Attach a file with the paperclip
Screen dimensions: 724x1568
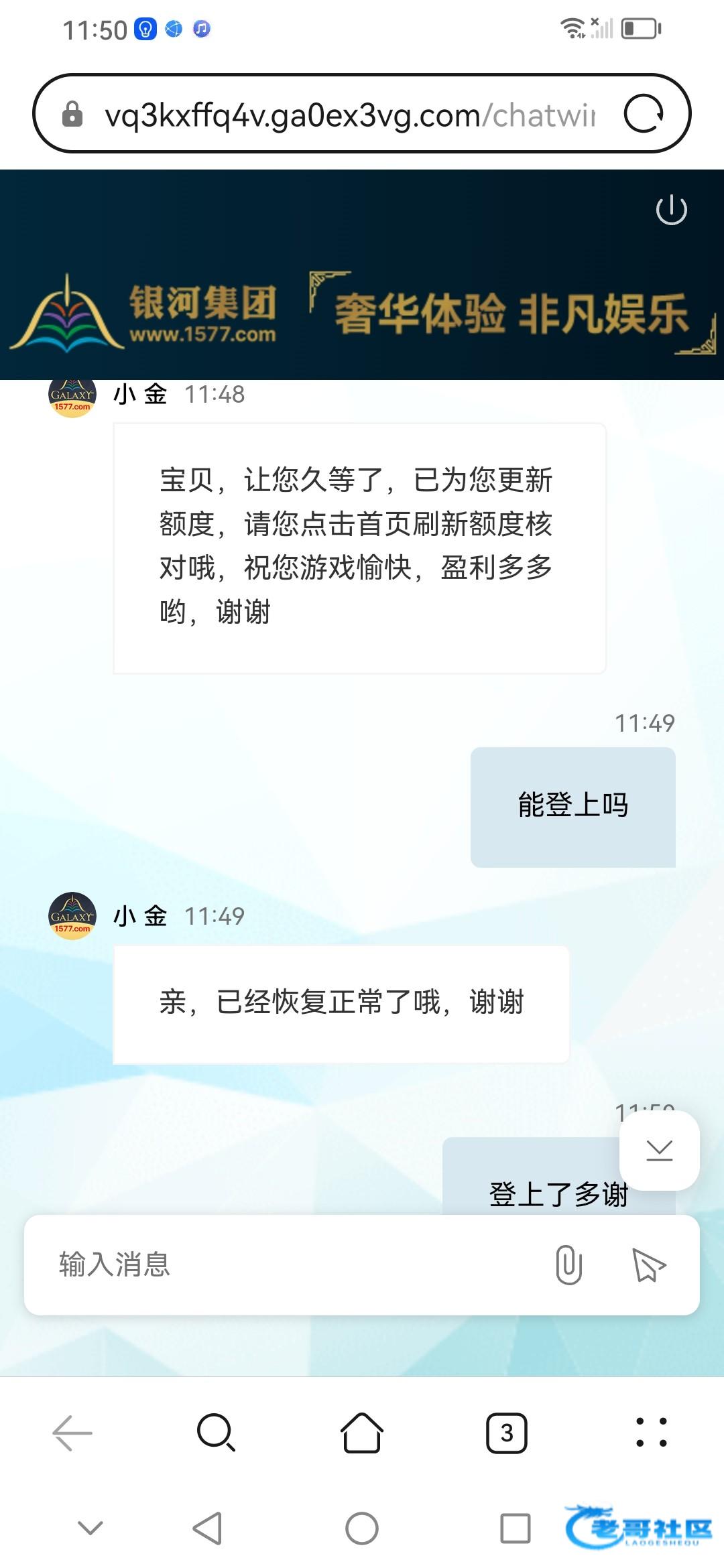[568, 1264]
